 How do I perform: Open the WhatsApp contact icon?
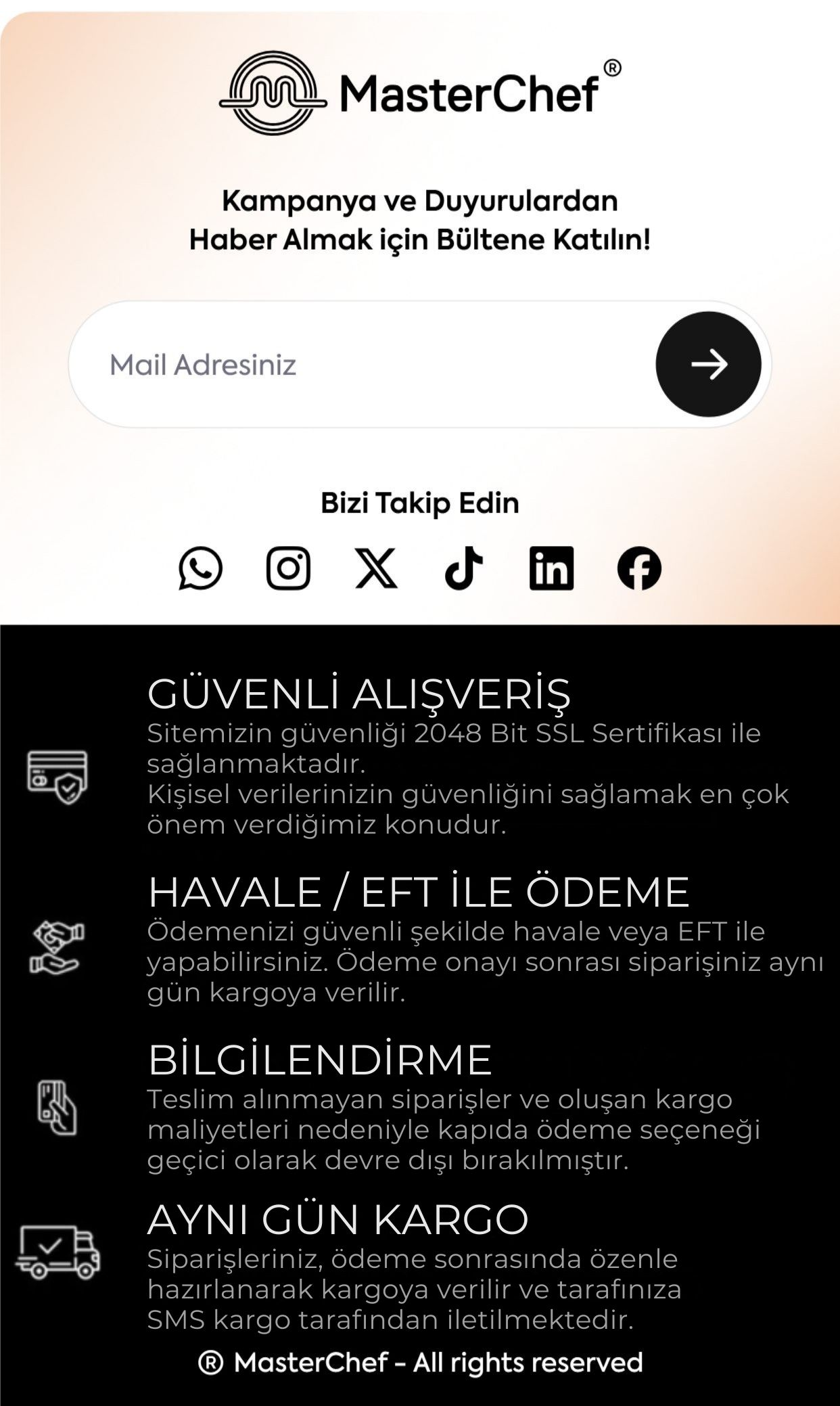point(200,568)
